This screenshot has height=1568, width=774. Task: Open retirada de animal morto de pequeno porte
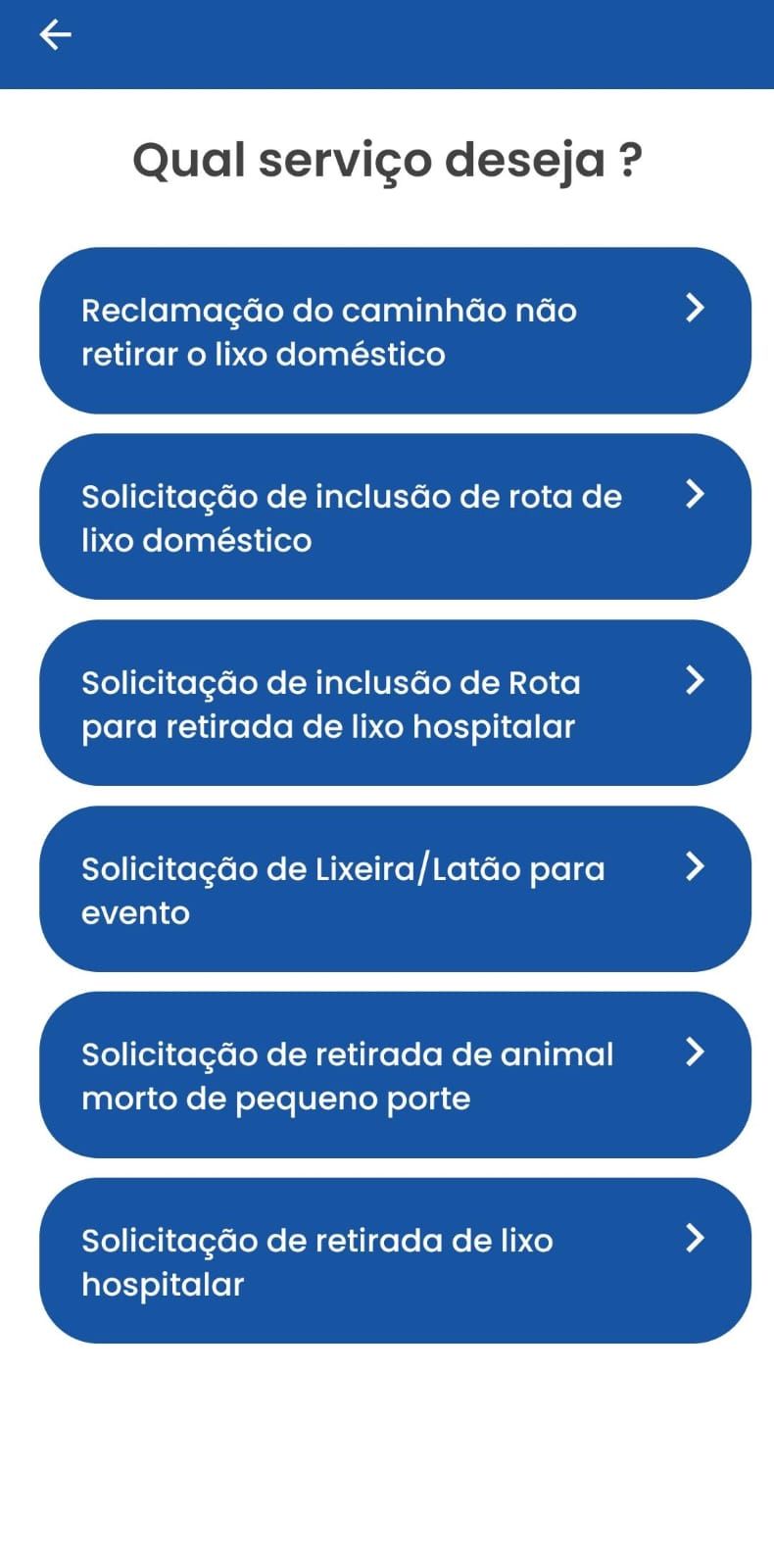pos(395,1075)
